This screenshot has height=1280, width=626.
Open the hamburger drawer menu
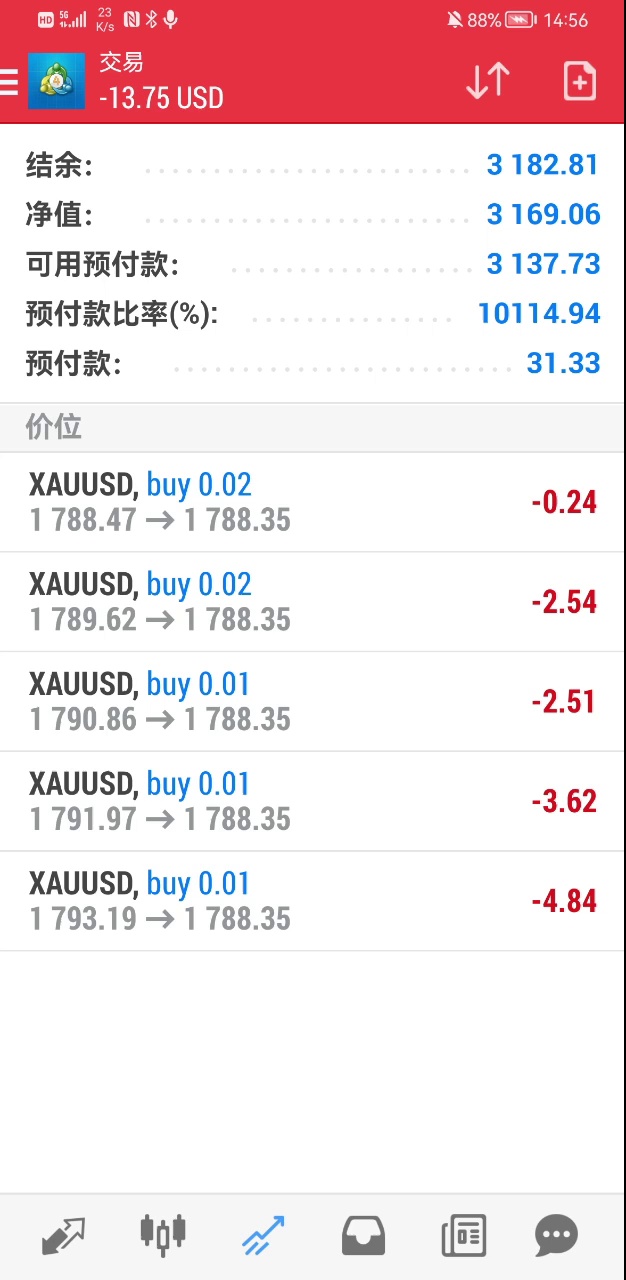point(9,81)
